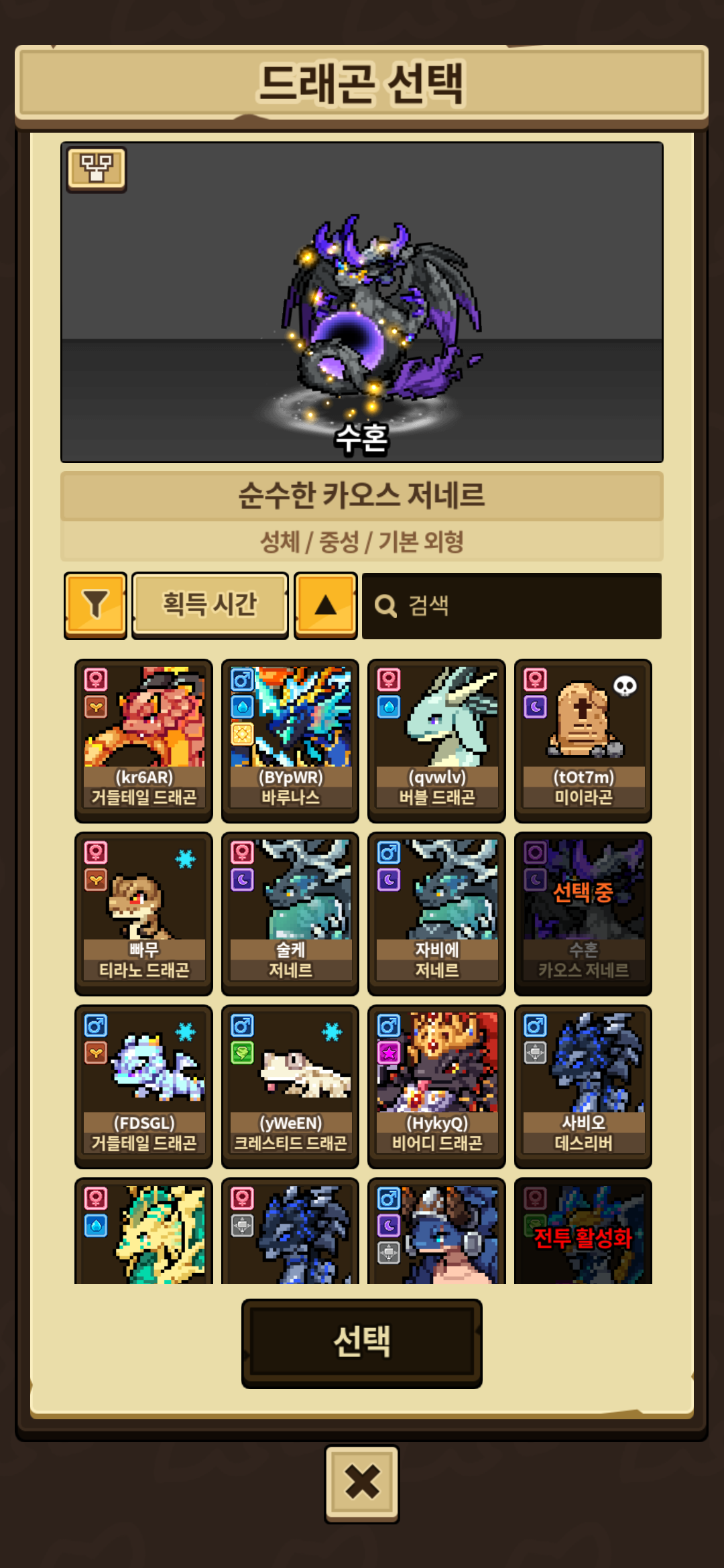Change the 획득 시간 sort criterion
Viewport: 724px width, 1568px height.
coord(210,605)
